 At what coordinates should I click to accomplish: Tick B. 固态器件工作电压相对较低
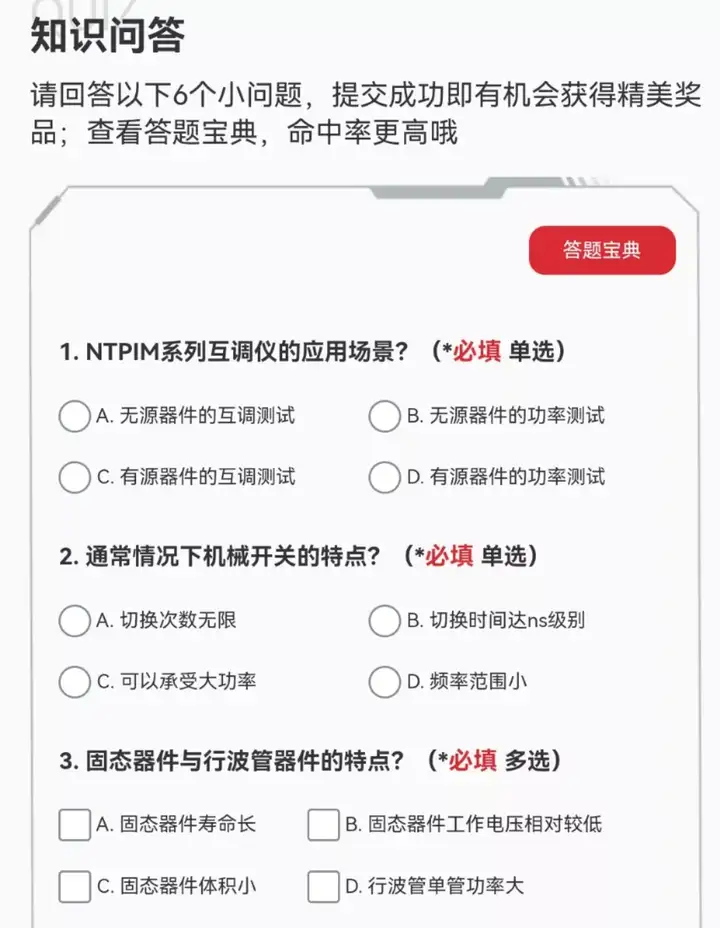point(323,825)
